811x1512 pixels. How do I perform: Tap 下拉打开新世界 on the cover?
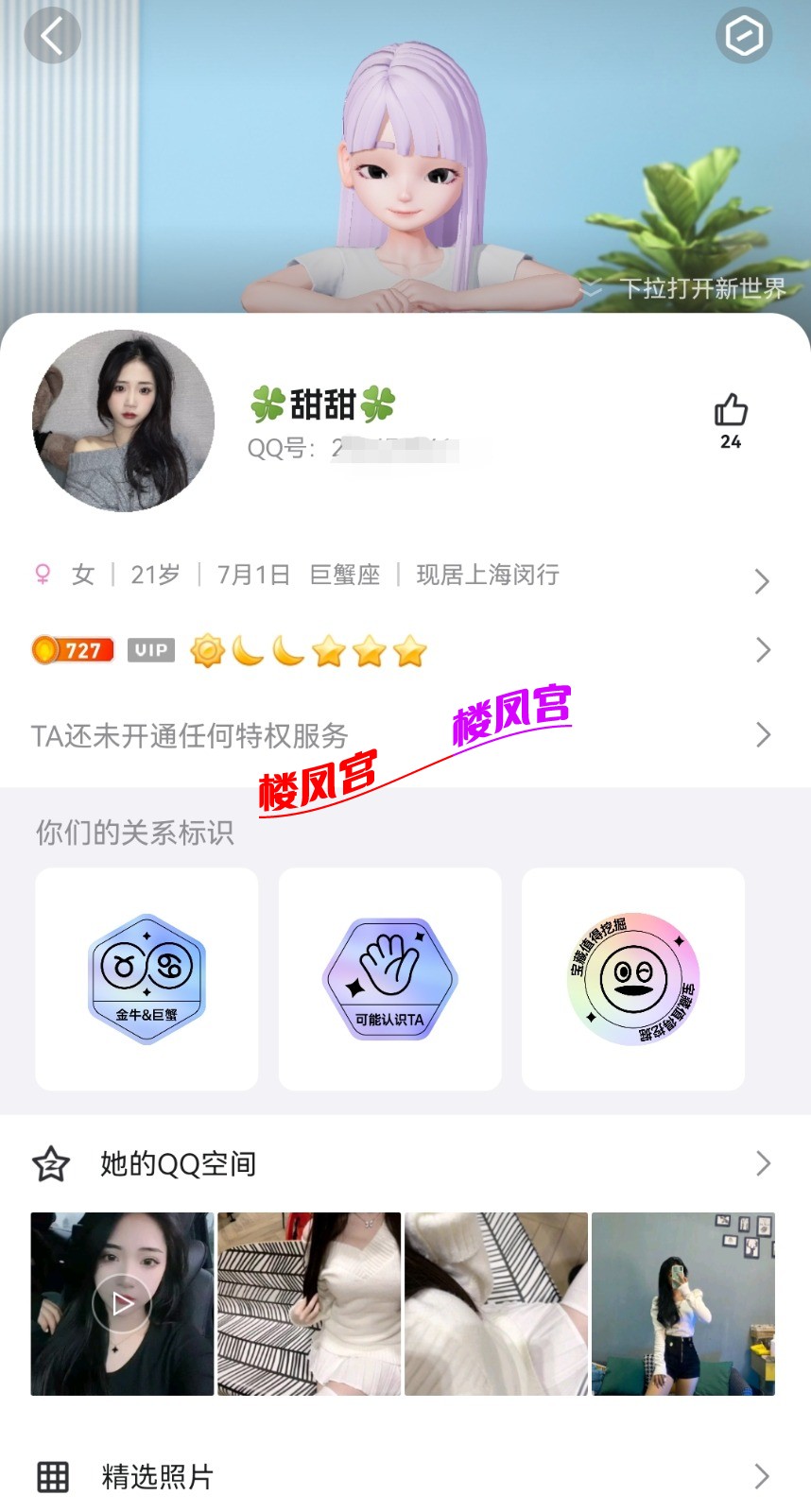(700, 288)
